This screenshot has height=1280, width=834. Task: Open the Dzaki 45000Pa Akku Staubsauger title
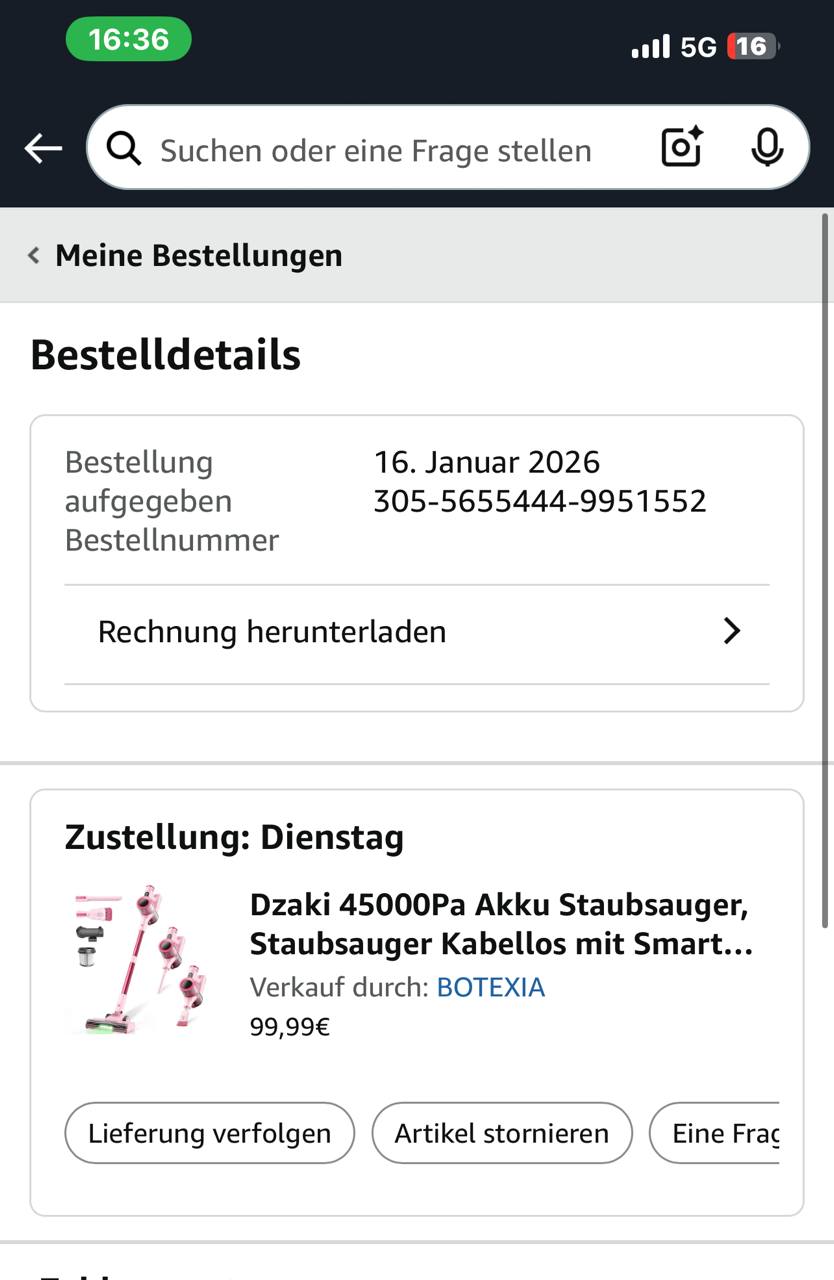tap(500, 924)
